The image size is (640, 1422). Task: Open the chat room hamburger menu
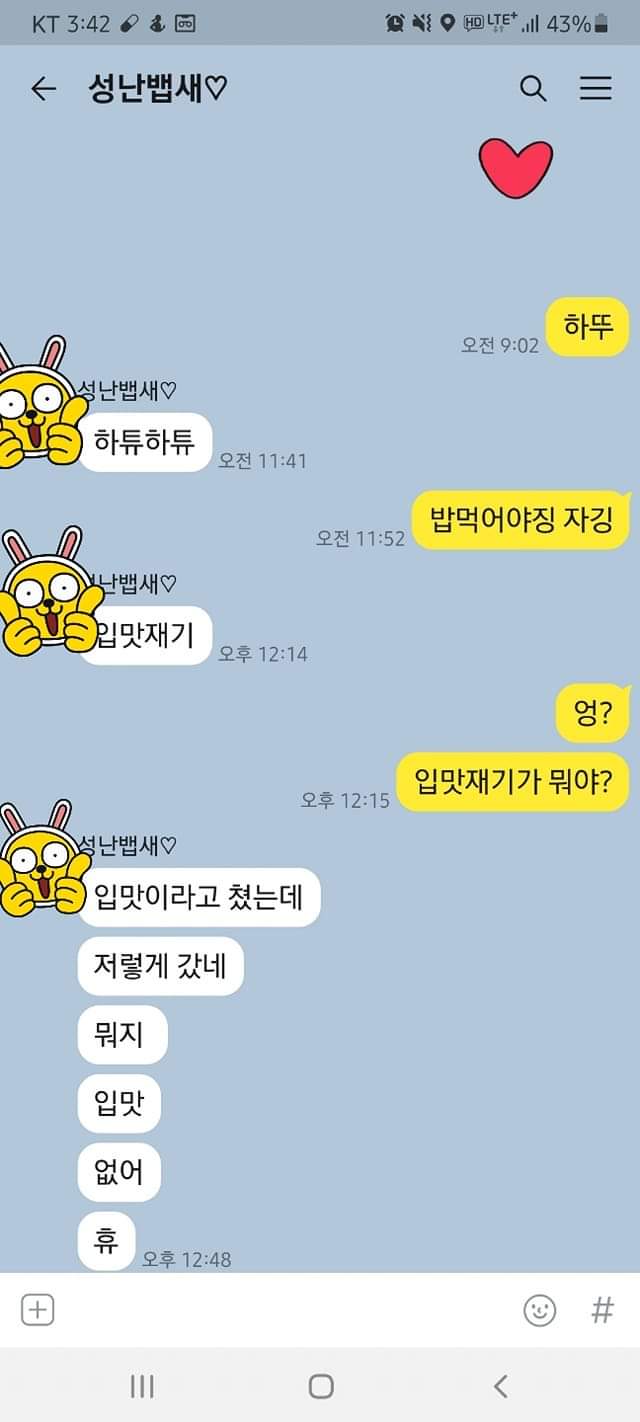point(595,89)
